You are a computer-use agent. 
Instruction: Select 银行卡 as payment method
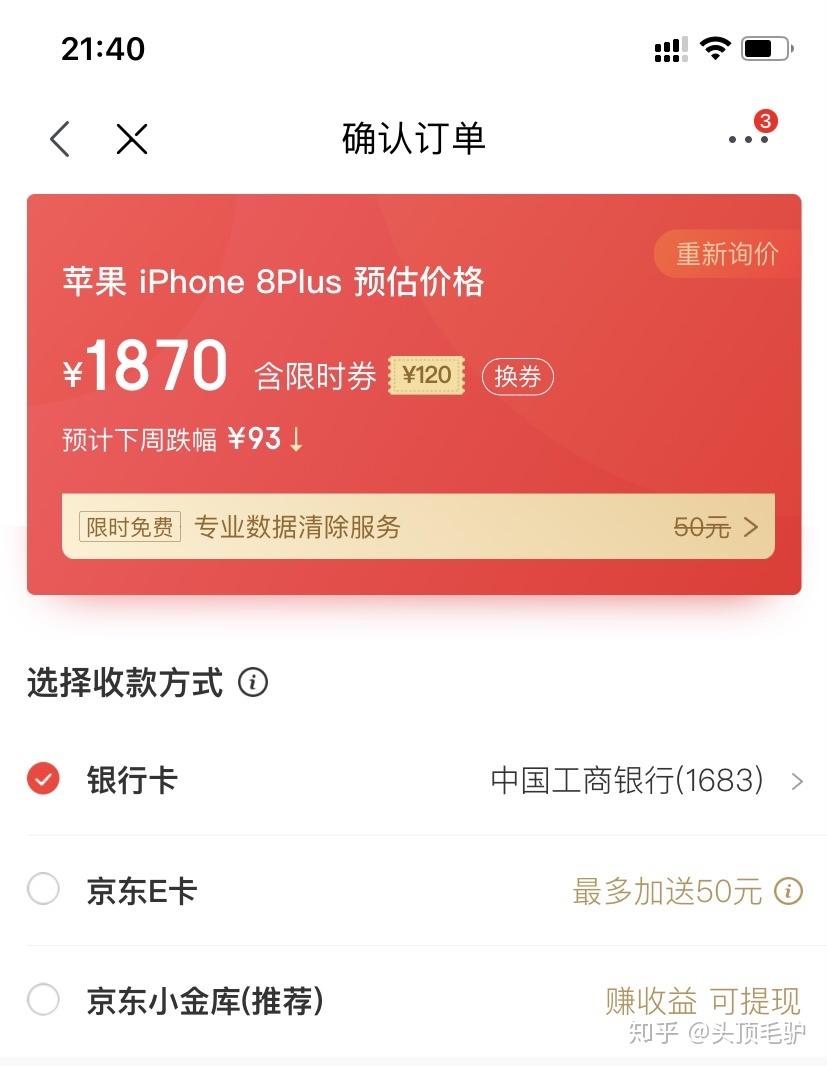point(44,779)
